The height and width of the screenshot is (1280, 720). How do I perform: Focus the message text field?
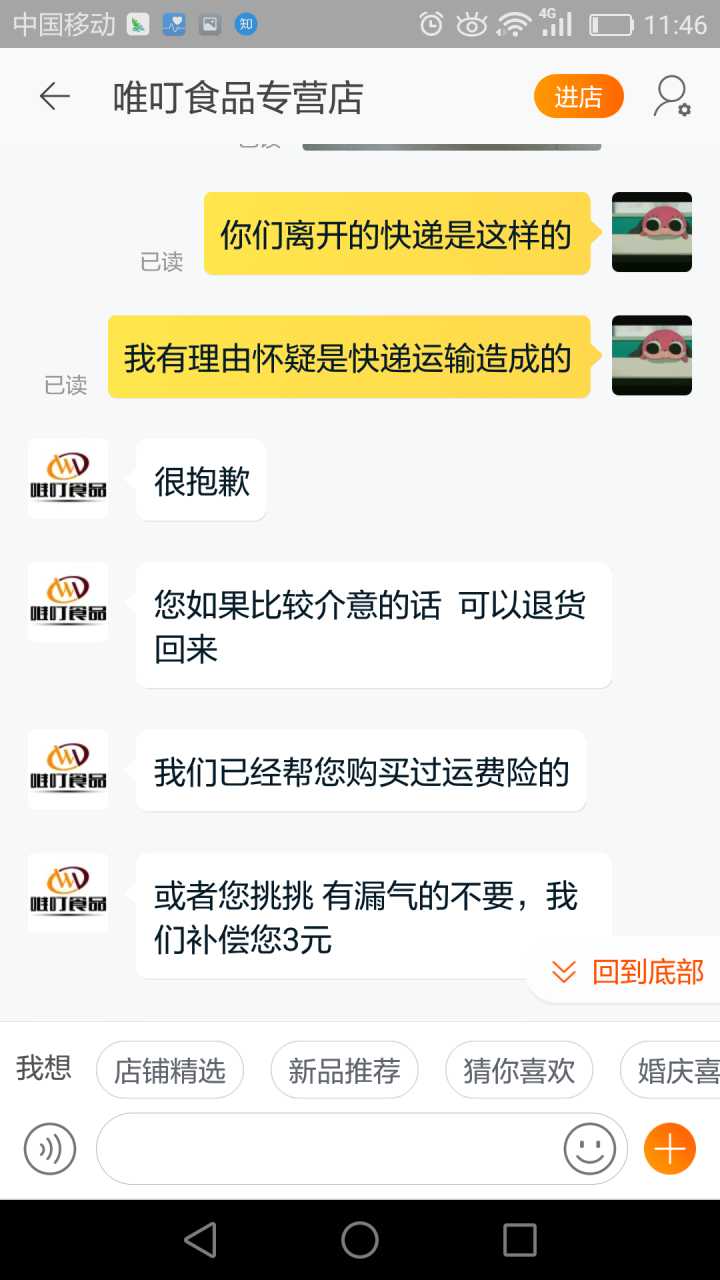coord(330,1149)
